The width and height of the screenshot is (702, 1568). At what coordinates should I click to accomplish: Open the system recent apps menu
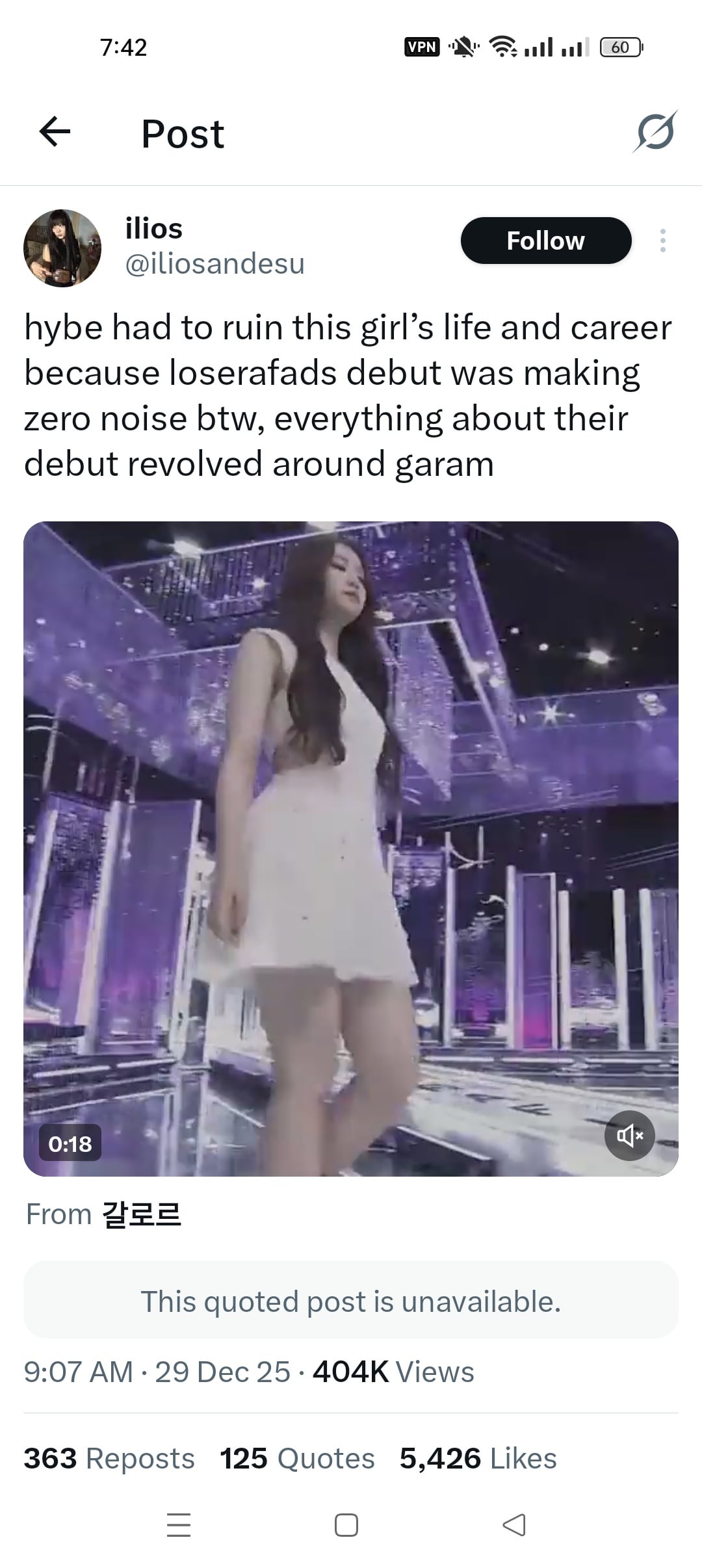coord(179,1524)
